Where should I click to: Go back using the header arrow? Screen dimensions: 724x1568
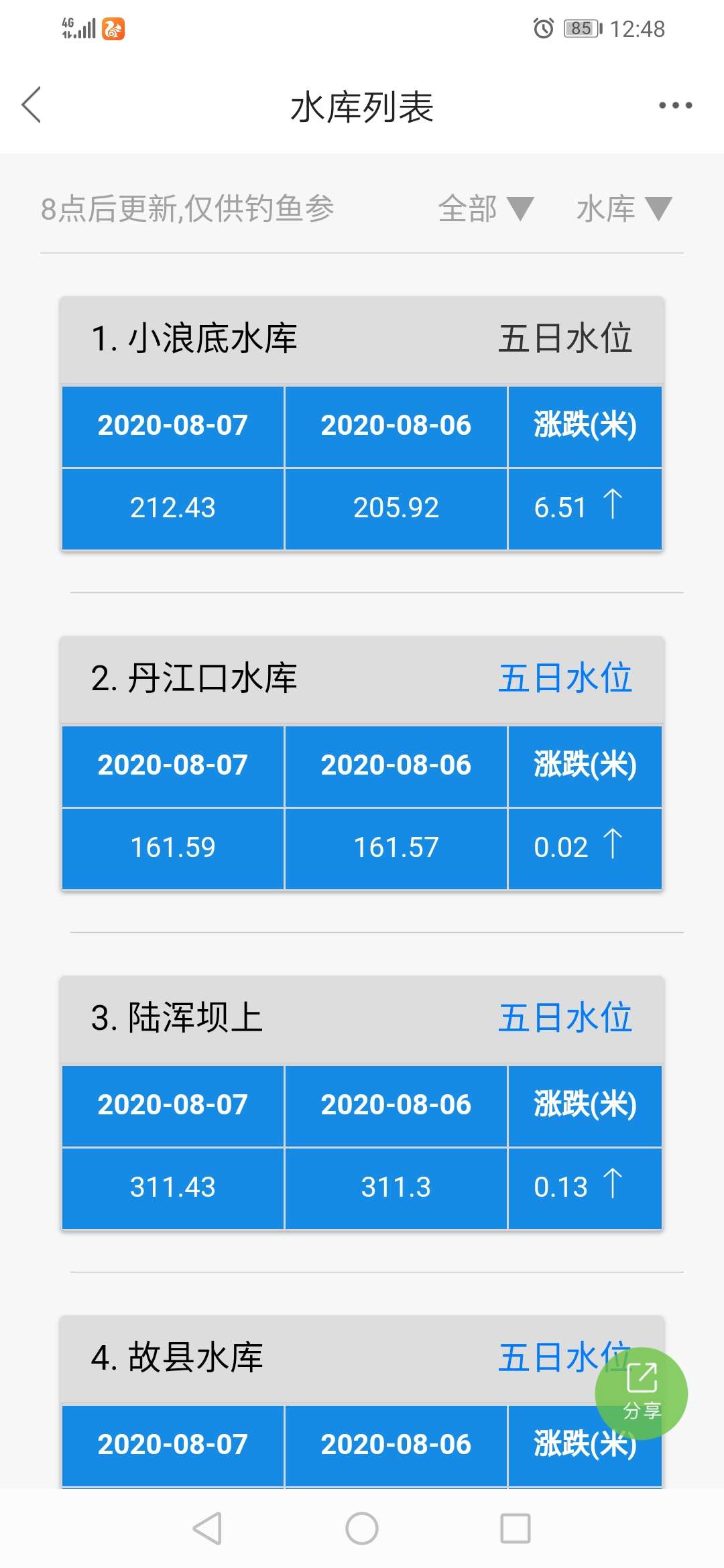click(x=32, y=105)
